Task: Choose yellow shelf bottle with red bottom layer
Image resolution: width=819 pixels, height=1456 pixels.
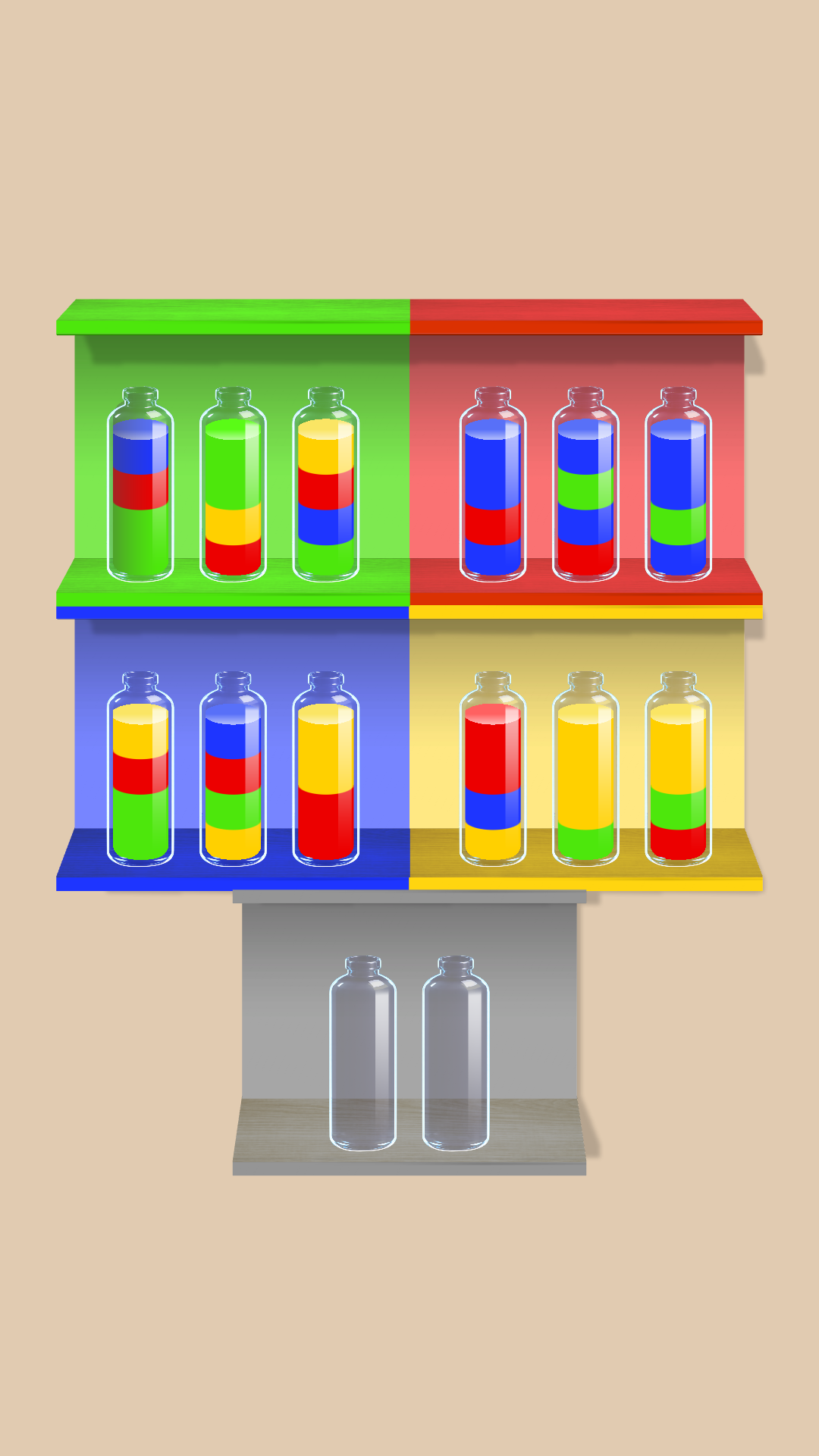Action: pyautogui.click(x=678, y=770)
